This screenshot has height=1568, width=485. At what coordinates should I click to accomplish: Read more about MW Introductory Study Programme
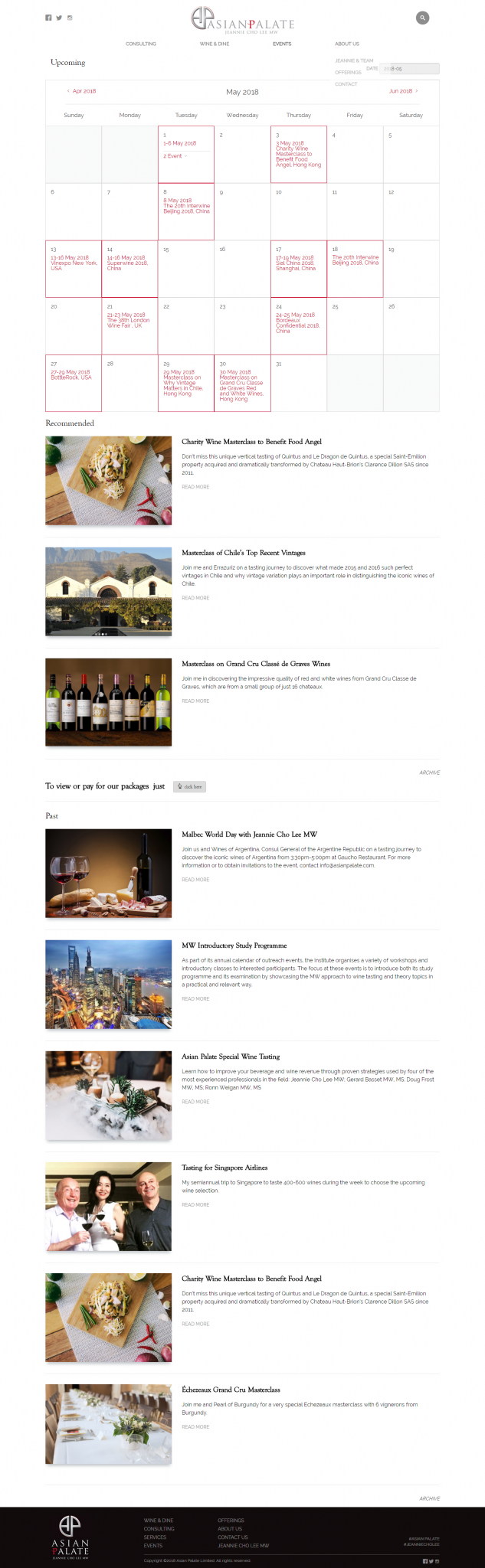point(195,998)
